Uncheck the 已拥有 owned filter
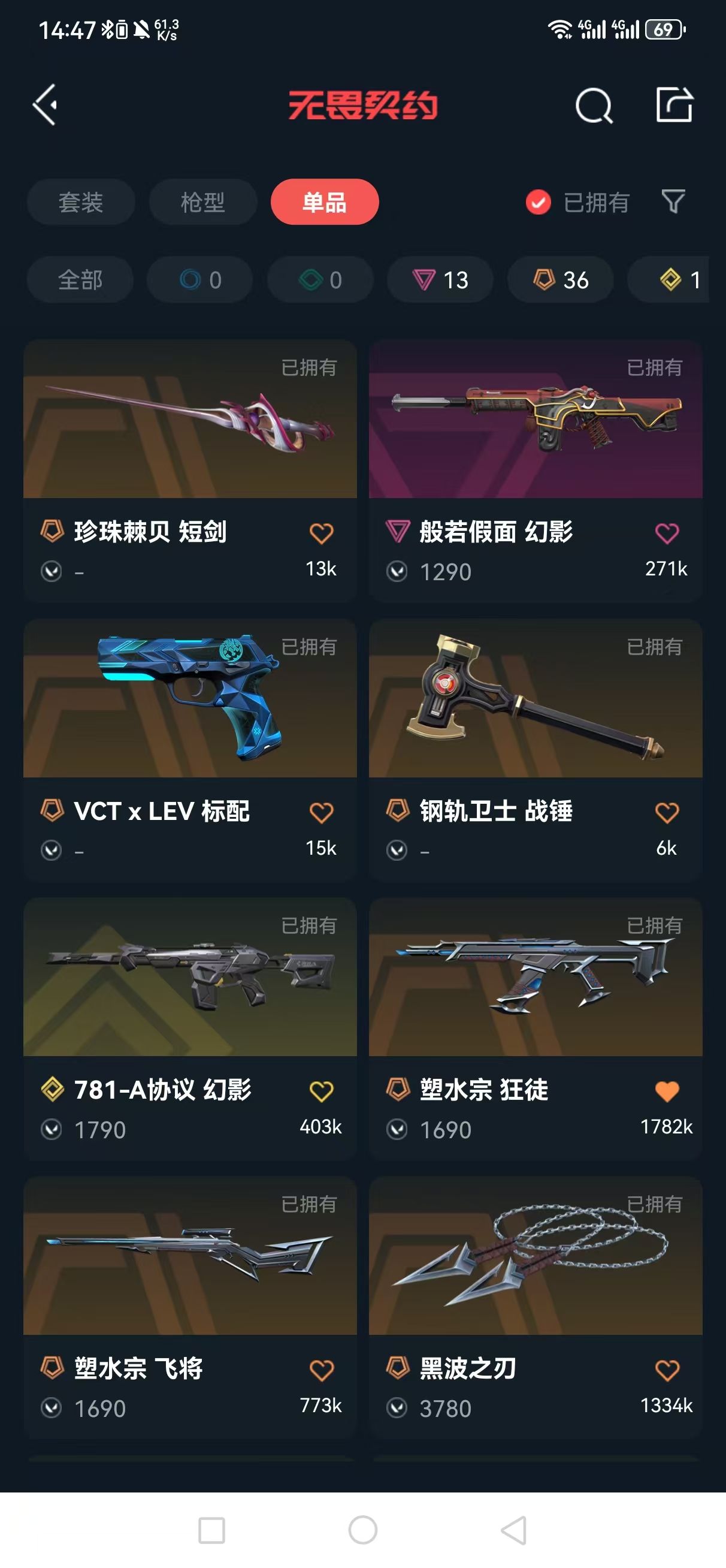The width and height of the screenshot is (726, 1568). click(x=538, y=202)
